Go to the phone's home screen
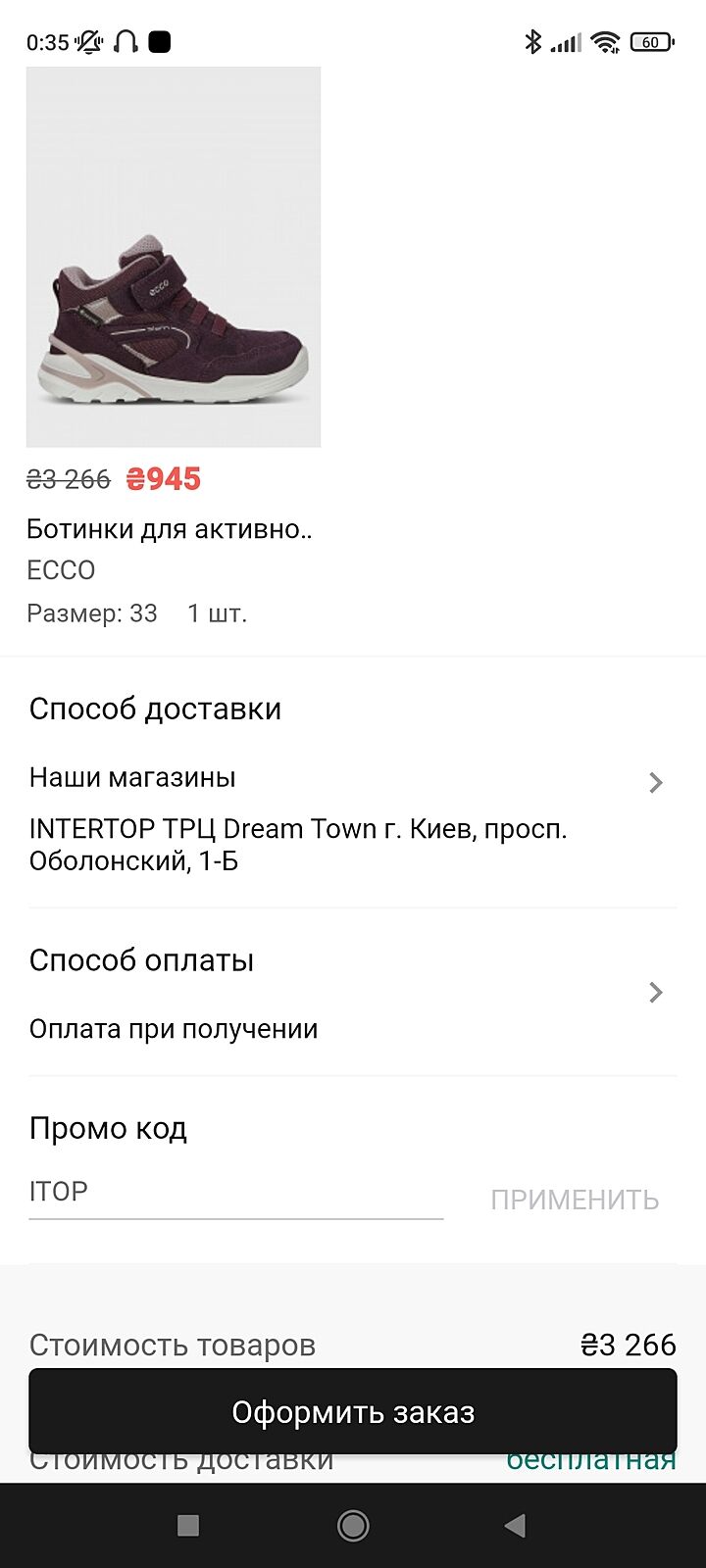 (353, 1525)
